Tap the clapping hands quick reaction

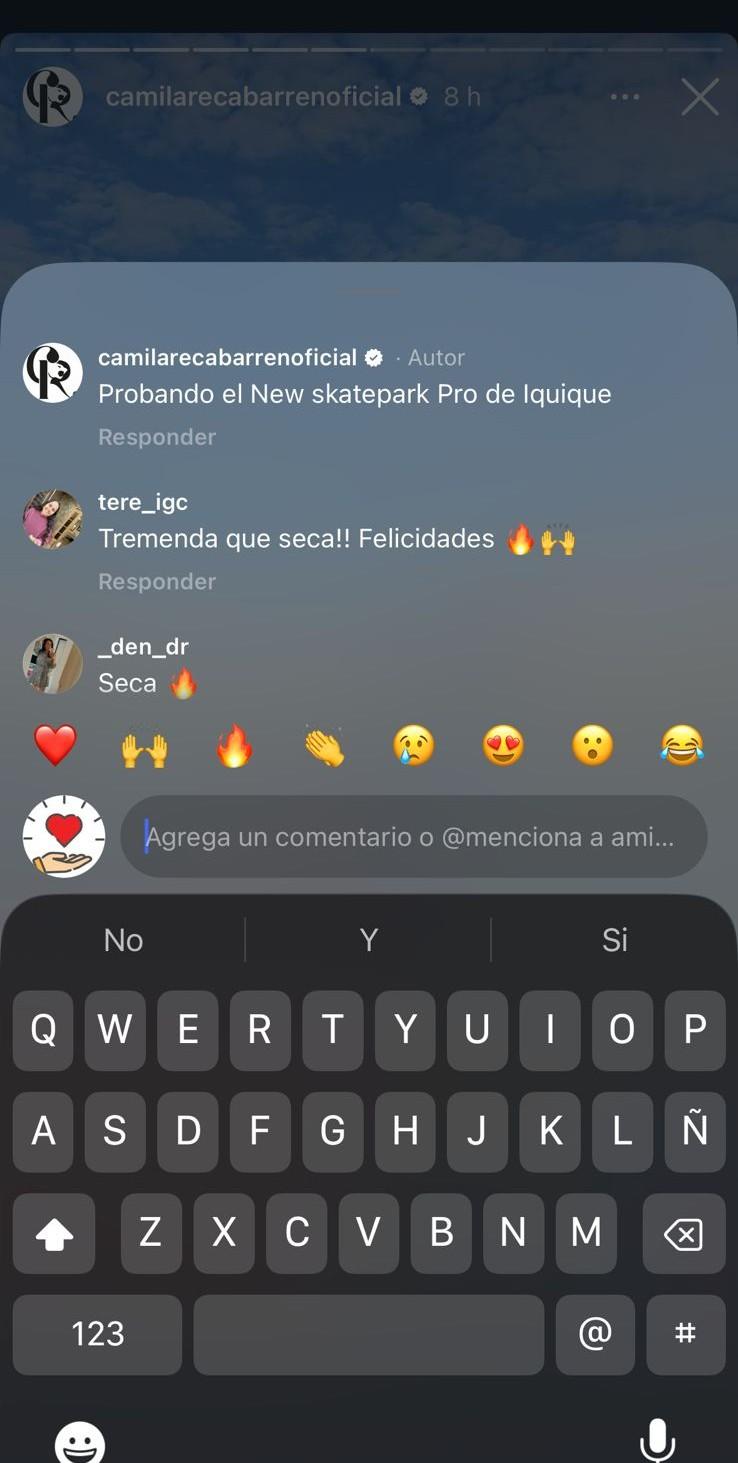click(323, 744)
